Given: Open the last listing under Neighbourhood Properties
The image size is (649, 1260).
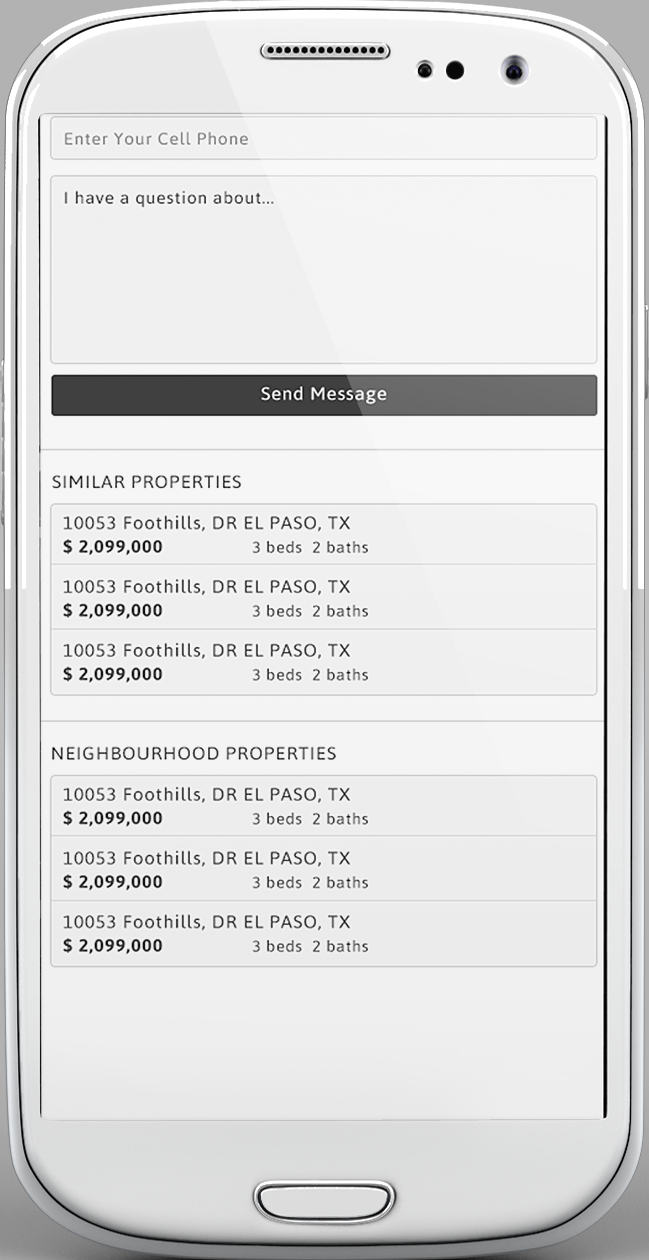Looking at the screenshot, I should 324,934.
